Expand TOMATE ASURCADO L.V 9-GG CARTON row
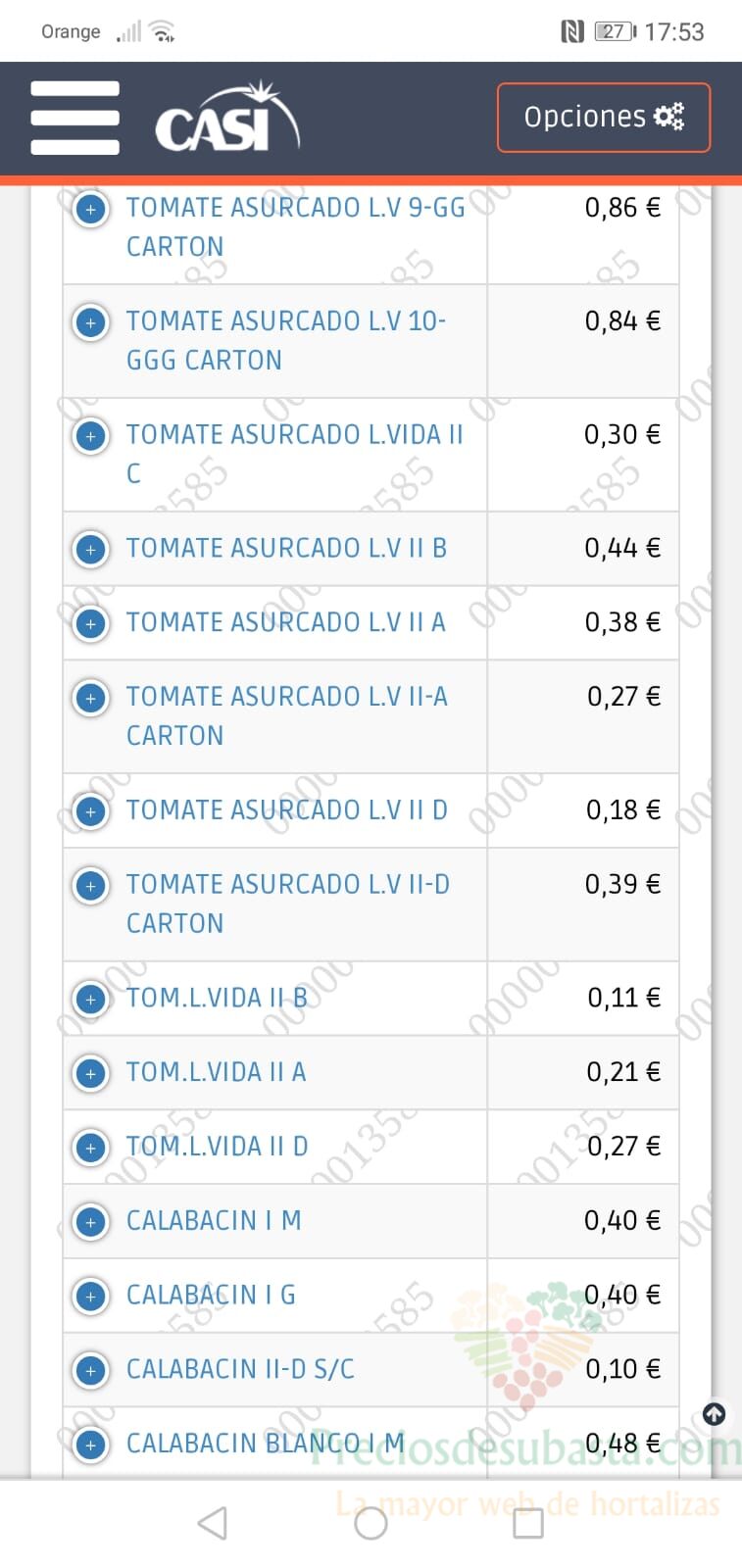This screenshot has height=1568, width=742. tap(91, 209)
